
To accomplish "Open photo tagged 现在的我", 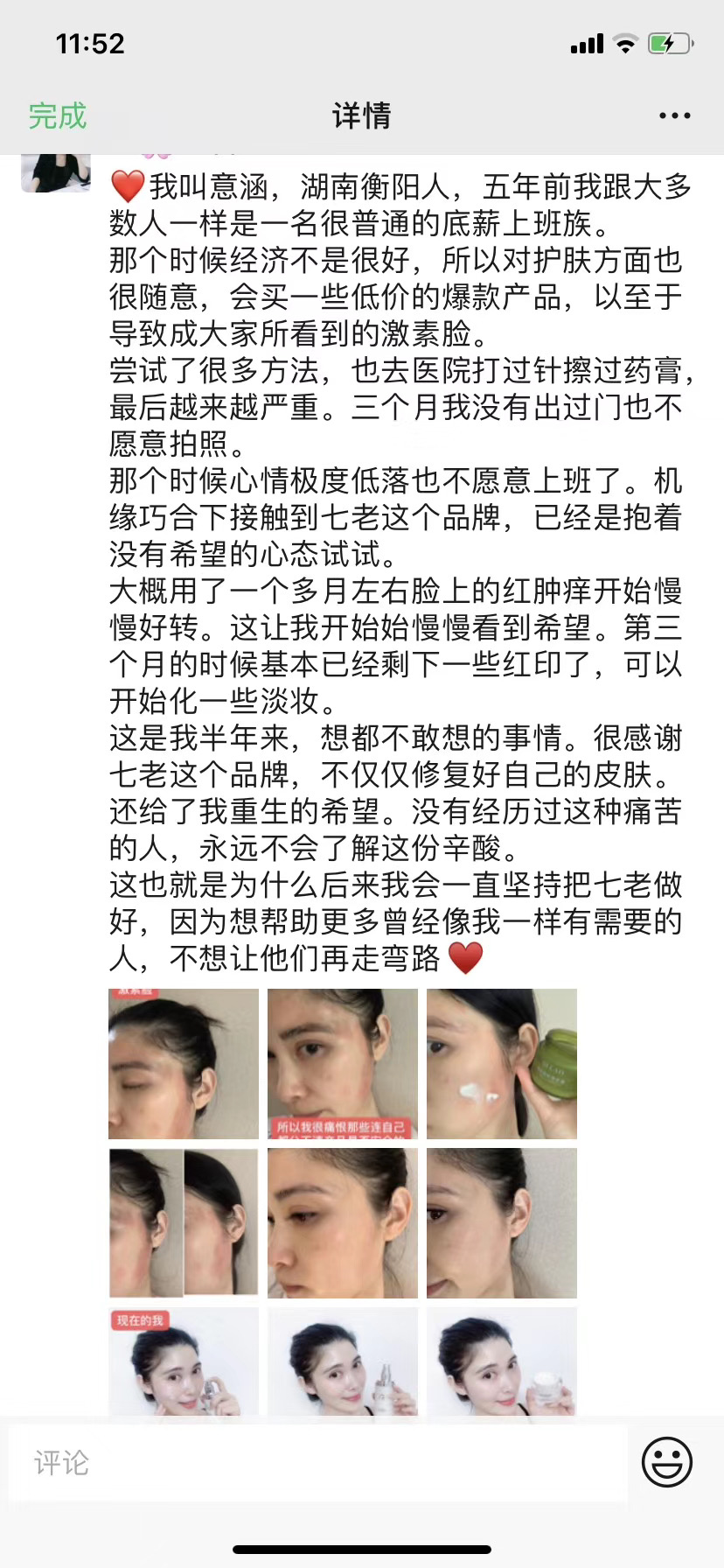I will coord(184,1361).
